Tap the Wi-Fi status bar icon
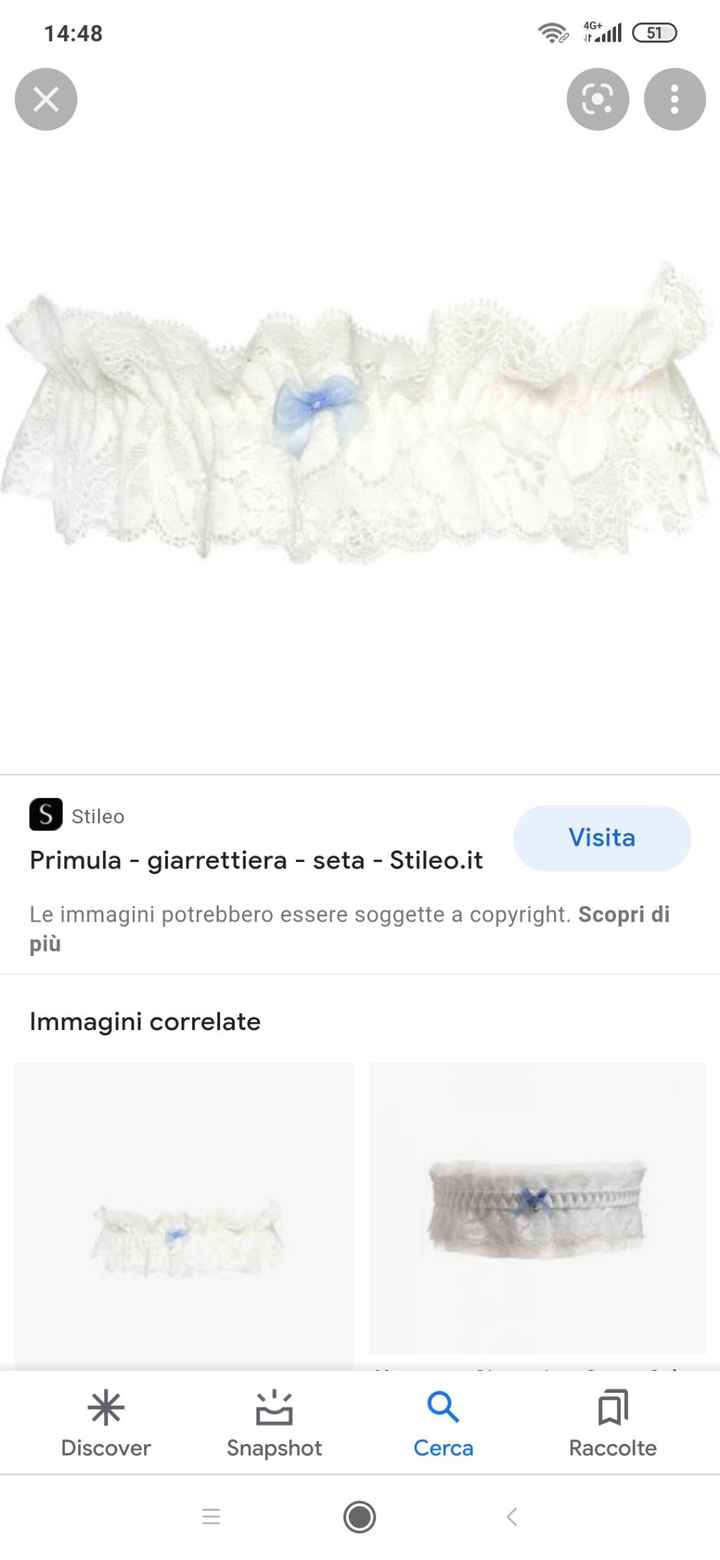The image size is (720, 1560). click(552, 31)
